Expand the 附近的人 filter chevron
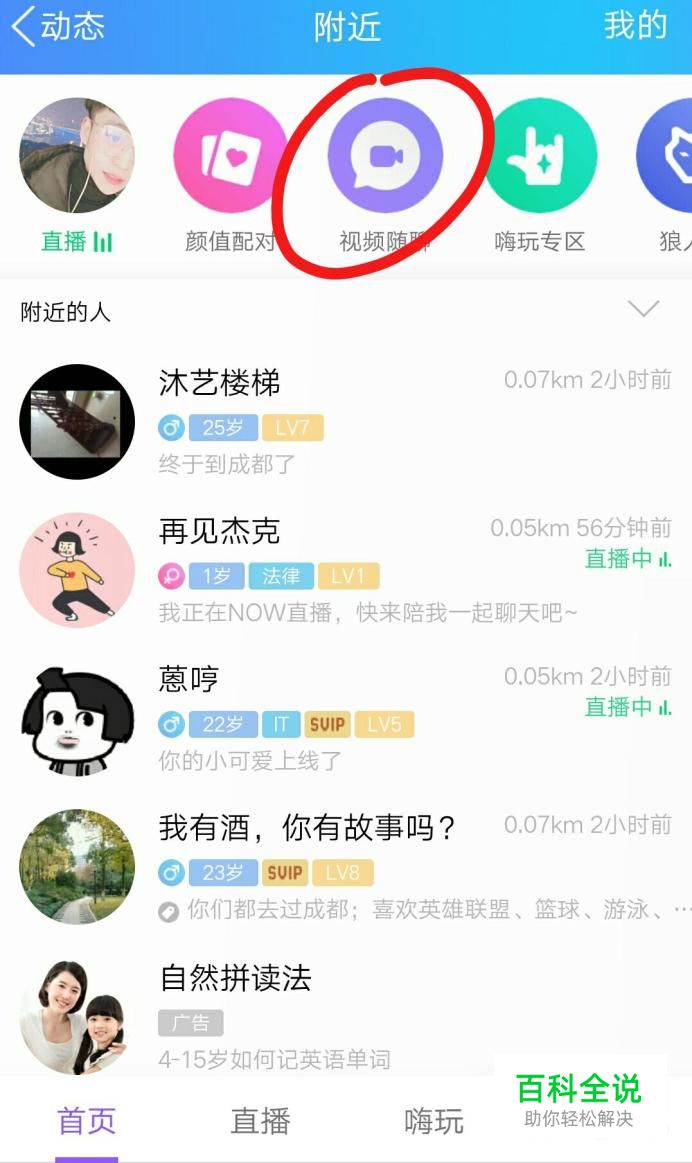This screenshot has height=1163, width=692. [643, 309]
